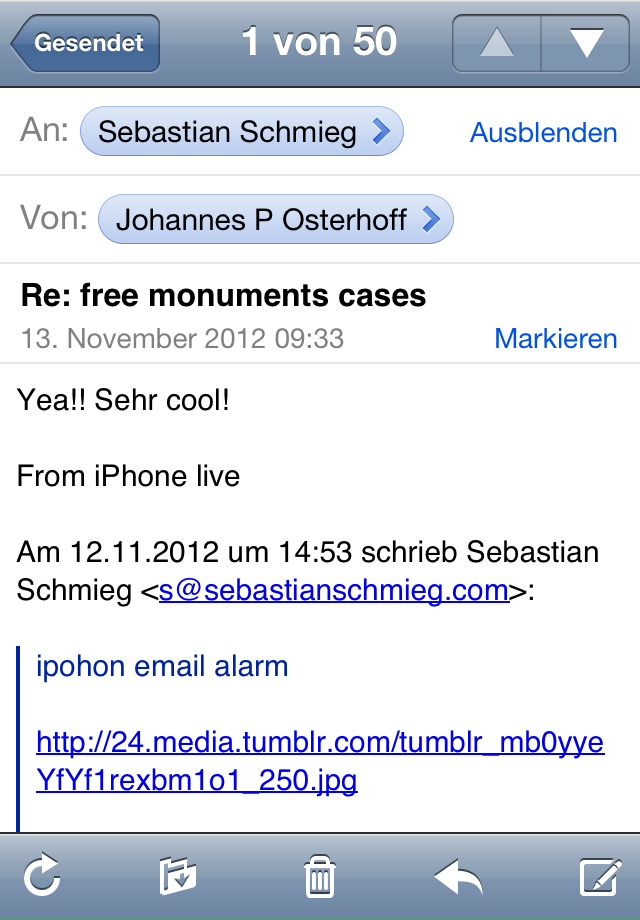Open the s@sebastianschmieg.com email link
This screenshot has width=640, height=920.
tap(334, 590)
